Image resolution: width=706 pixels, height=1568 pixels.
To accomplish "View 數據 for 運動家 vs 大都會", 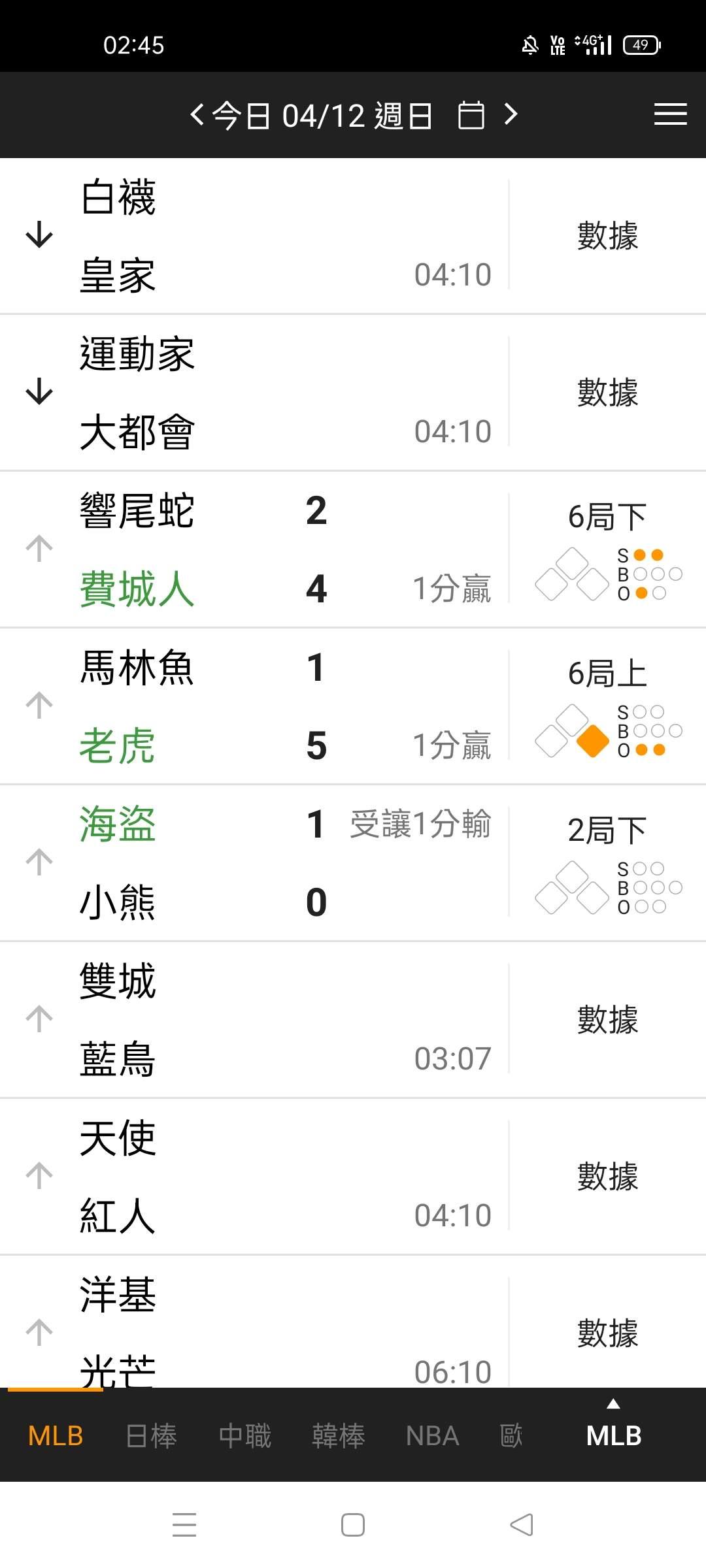I will [607, 392].
